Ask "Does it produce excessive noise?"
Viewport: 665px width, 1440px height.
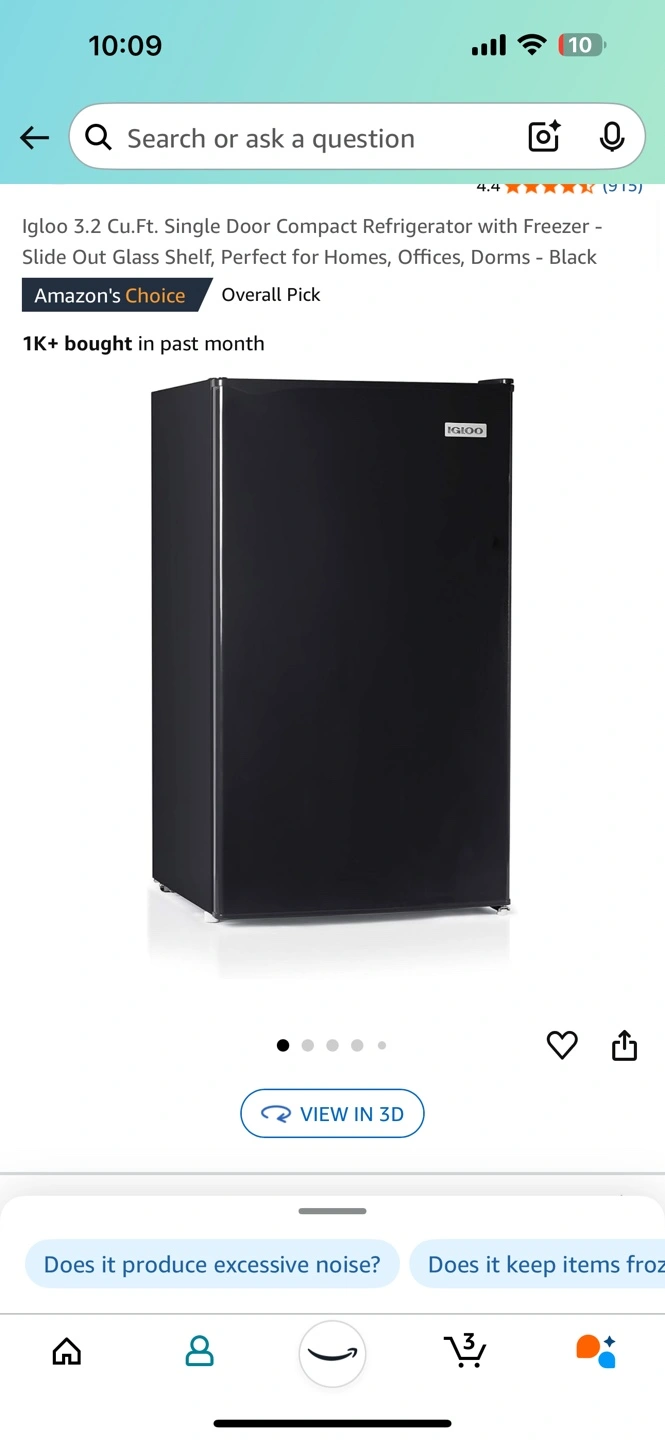[x=212, y=1264]
